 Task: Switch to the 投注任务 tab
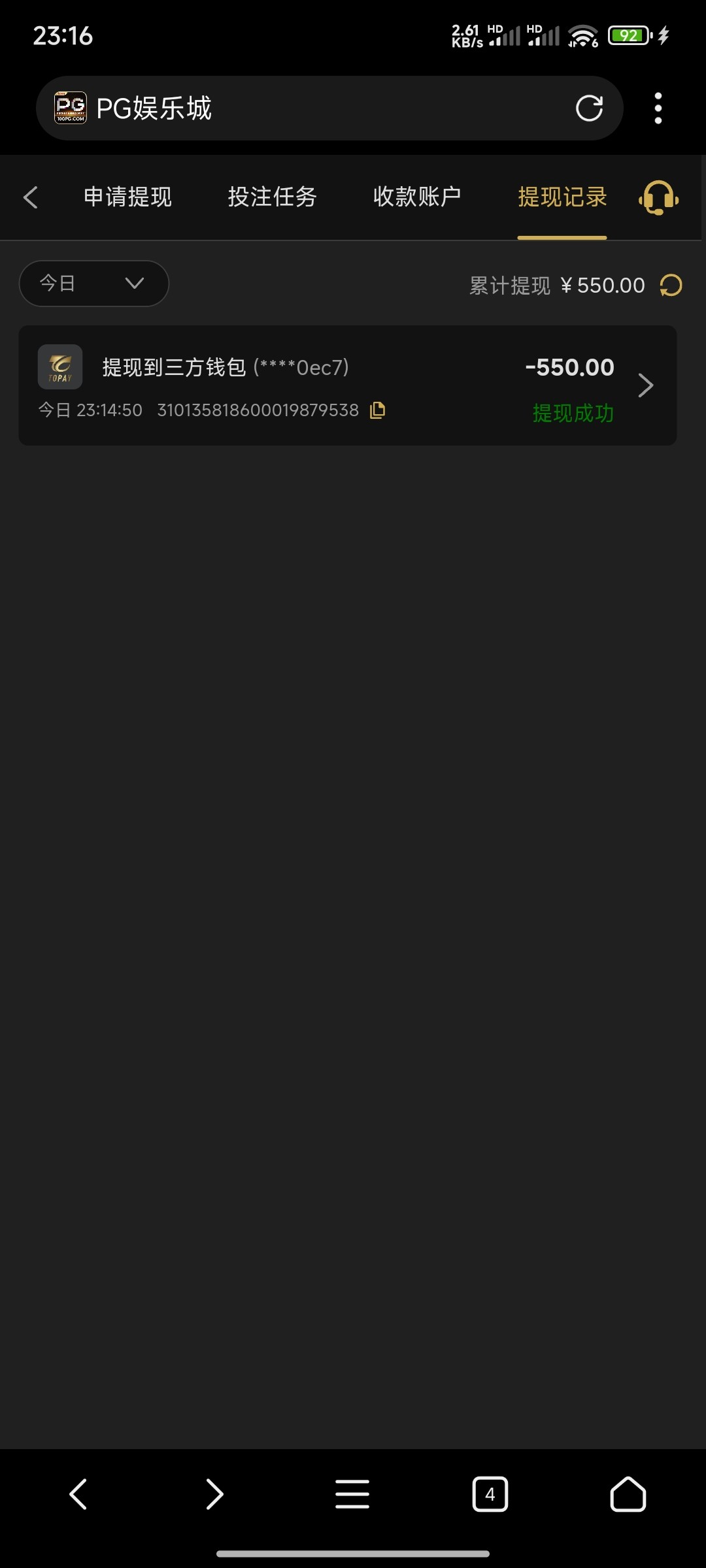pos(272,197)
